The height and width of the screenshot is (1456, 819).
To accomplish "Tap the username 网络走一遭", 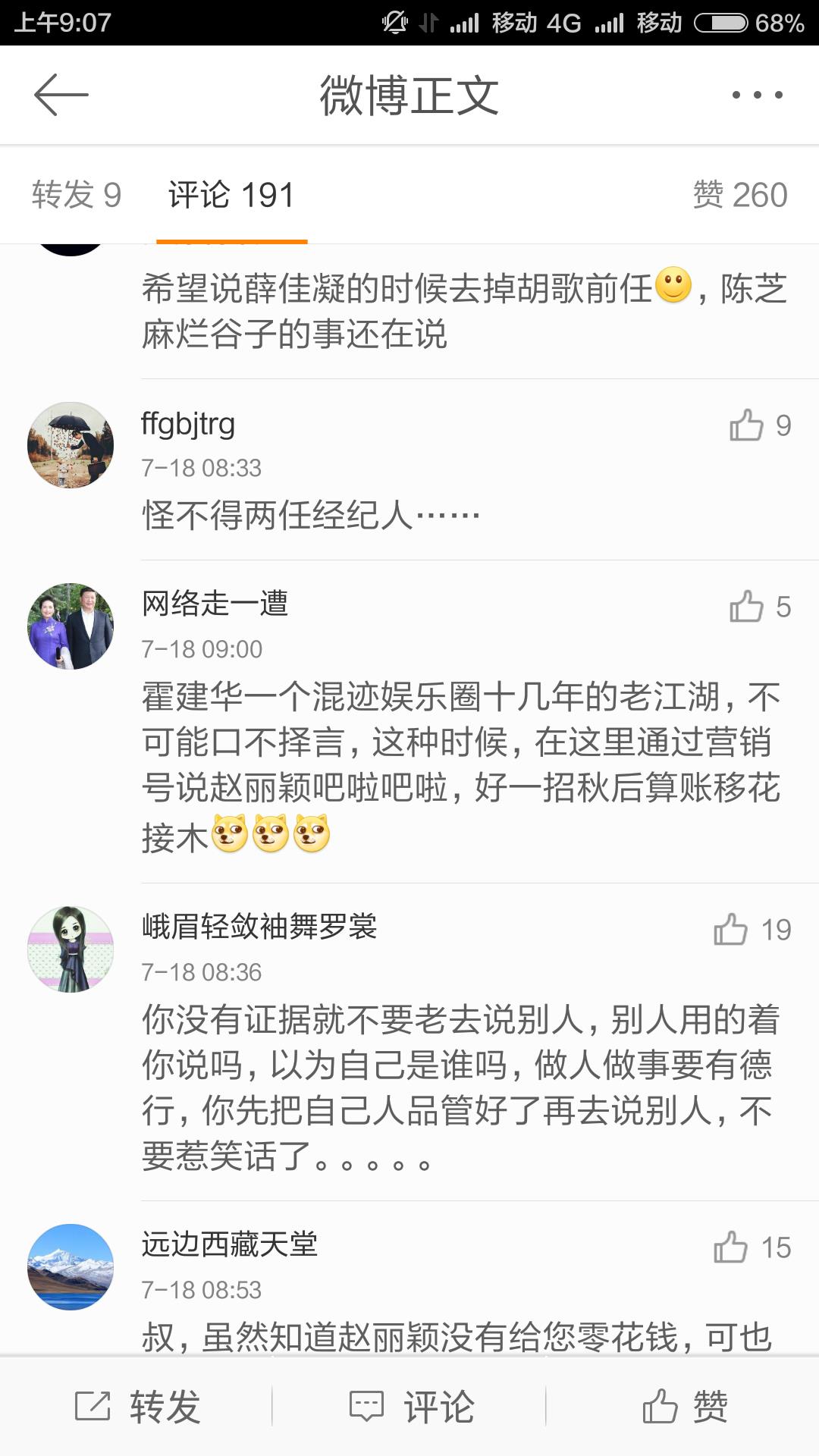I will tap(215, 604).
